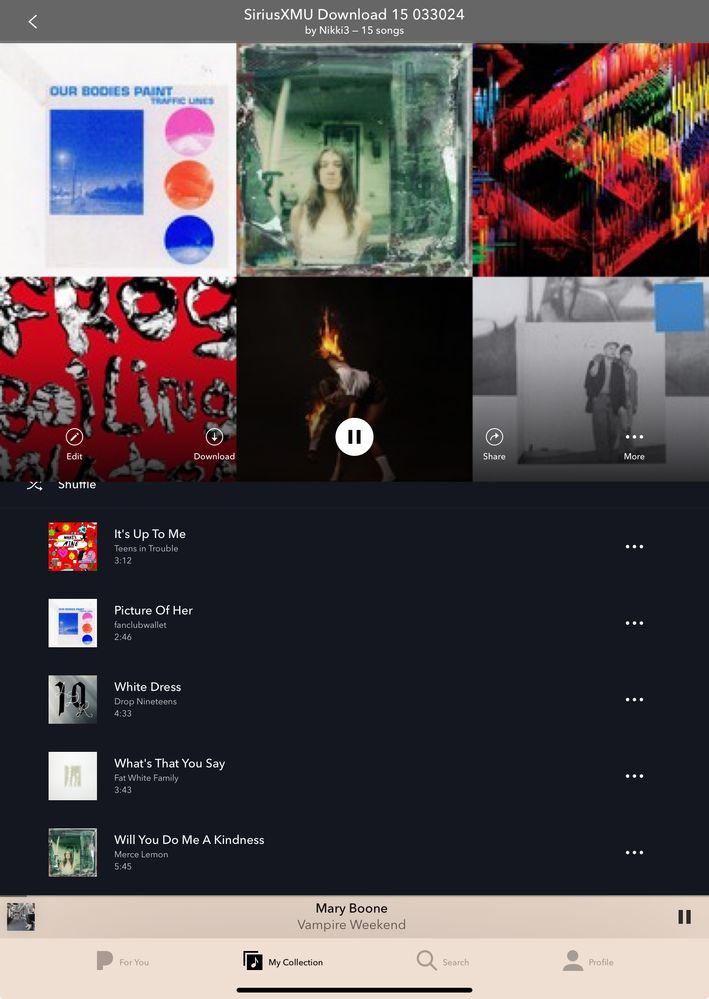The height and width of the screenshot is (999, 709).
Task: Pause Mary Boone in the mini player
Action: point(684,916)
